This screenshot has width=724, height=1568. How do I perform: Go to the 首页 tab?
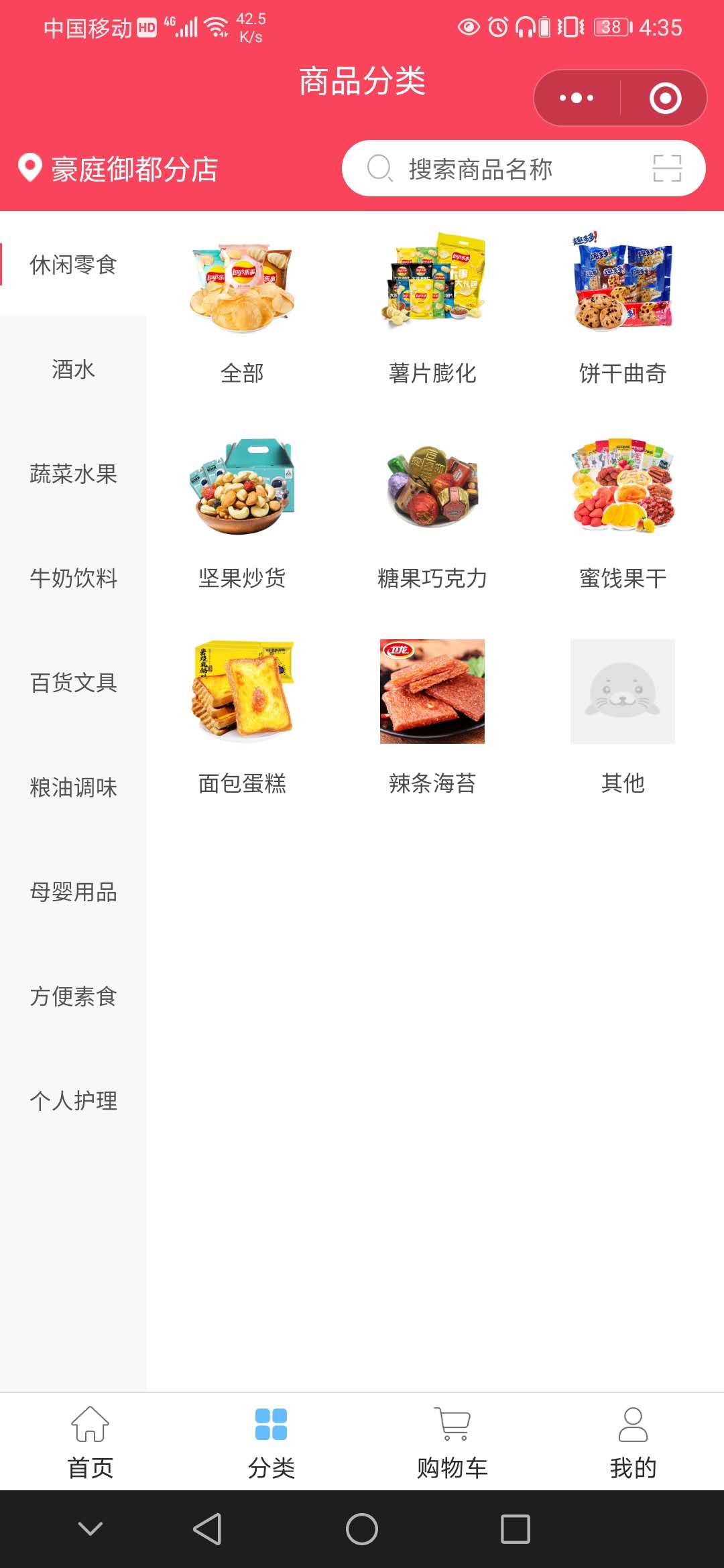click(90, 1441)
